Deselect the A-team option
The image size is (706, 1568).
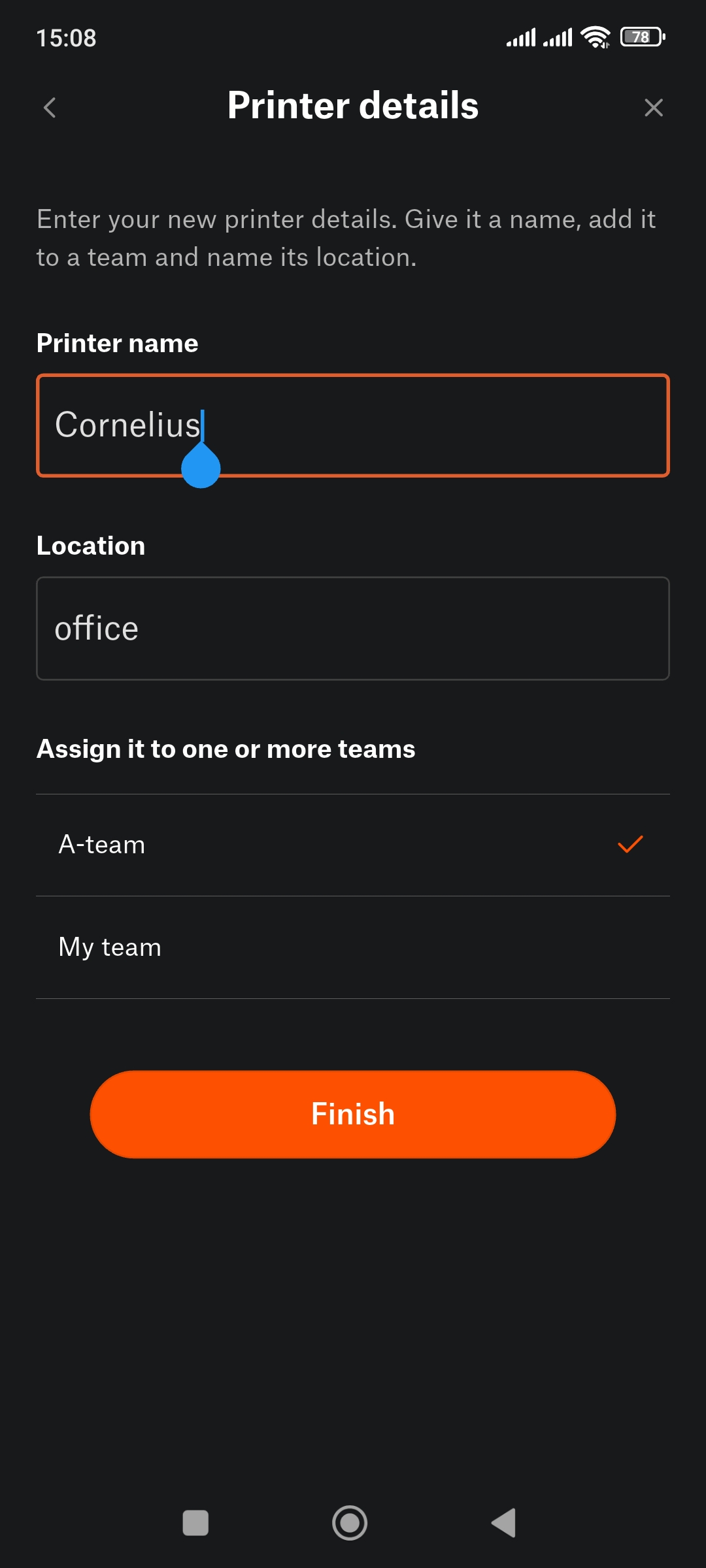click(x=353, y=845)
